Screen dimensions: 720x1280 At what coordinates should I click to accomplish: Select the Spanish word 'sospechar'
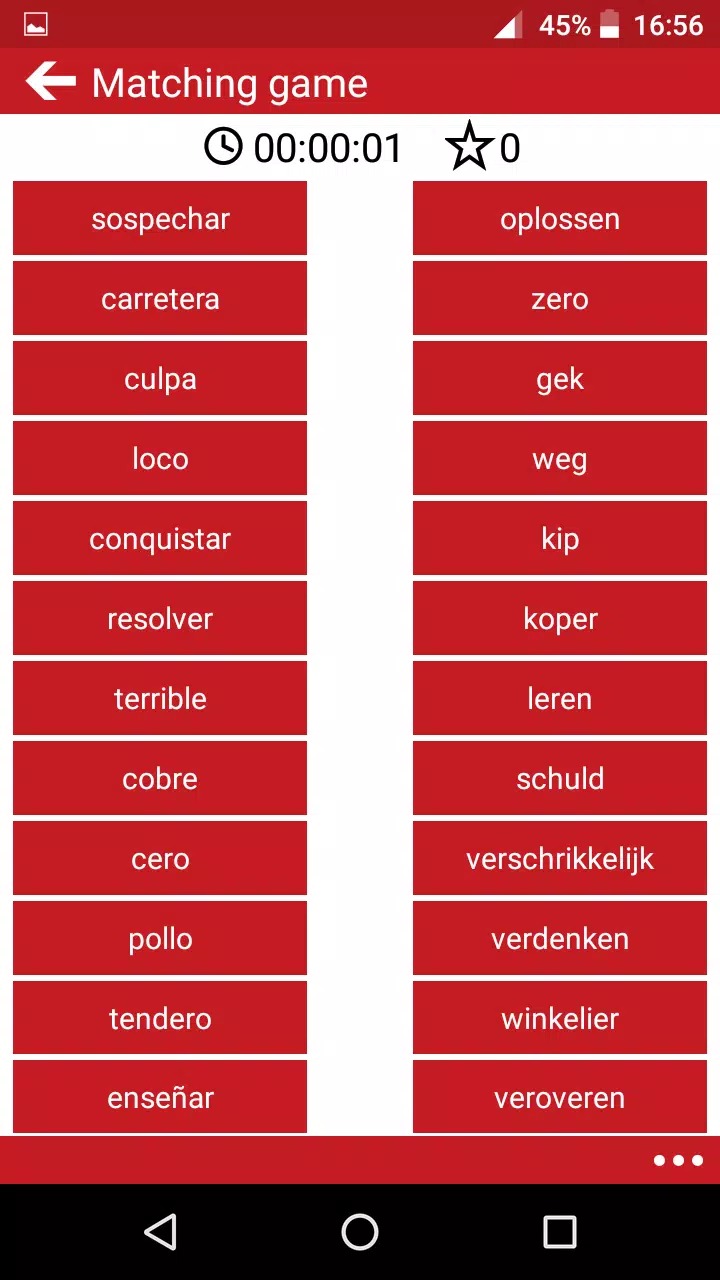click(x=160, y=219)
